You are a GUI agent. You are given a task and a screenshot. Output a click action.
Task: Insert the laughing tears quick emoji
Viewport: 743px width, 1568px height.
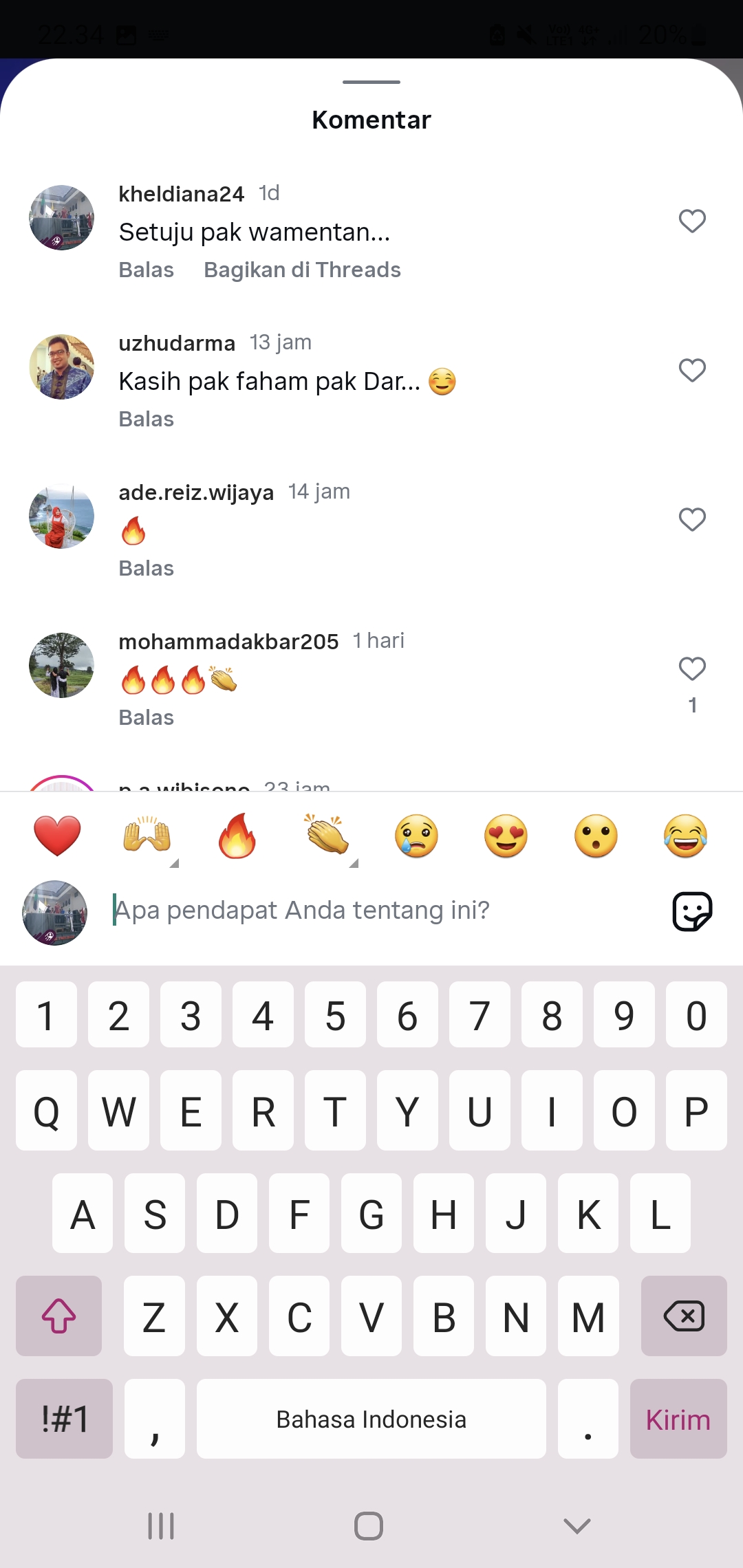[686, 836]
